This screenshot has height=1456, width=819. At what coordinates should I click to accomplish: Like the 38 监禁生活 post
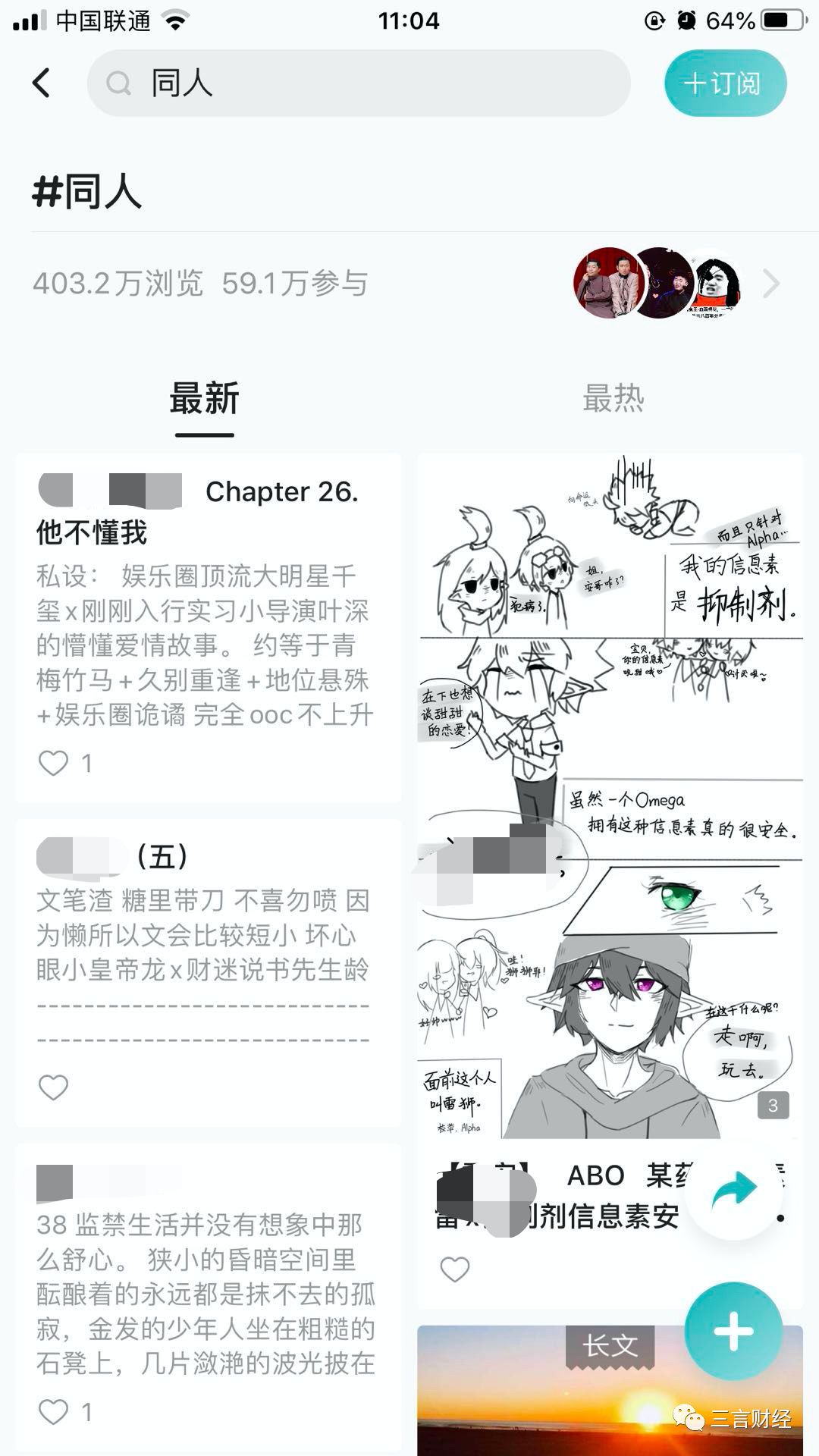pyautogui.click(x=54, y=1412)
